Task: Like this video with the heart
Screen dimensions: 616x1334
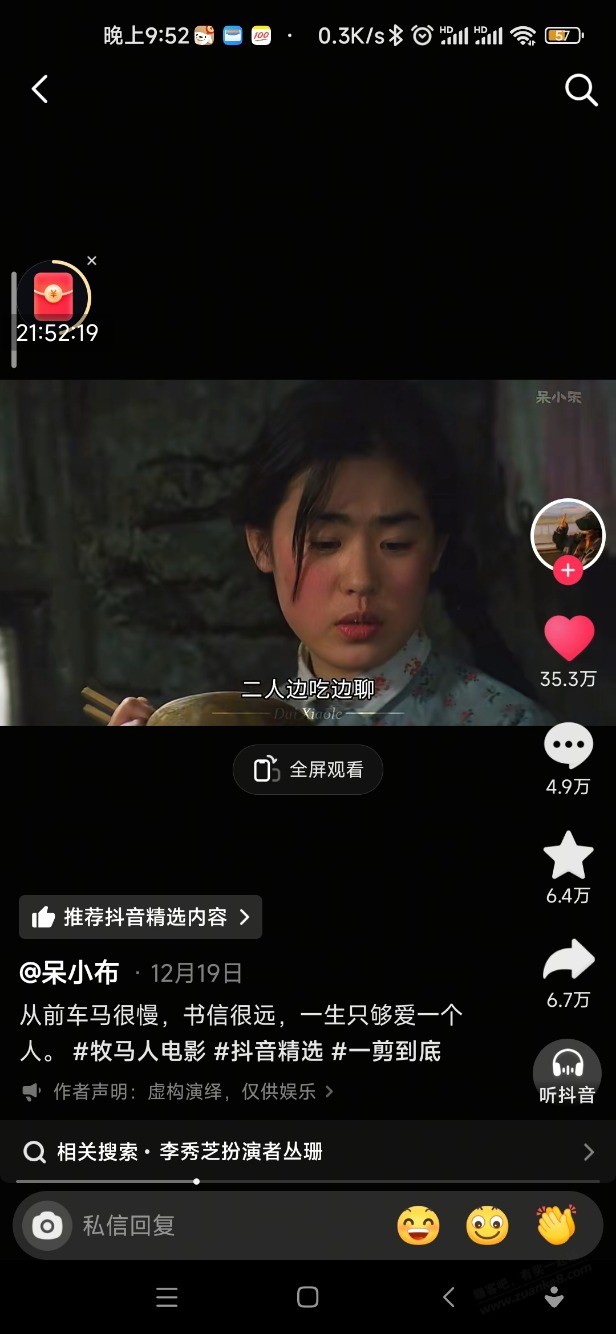Action: pyautogui.click(x=568, y=639)
